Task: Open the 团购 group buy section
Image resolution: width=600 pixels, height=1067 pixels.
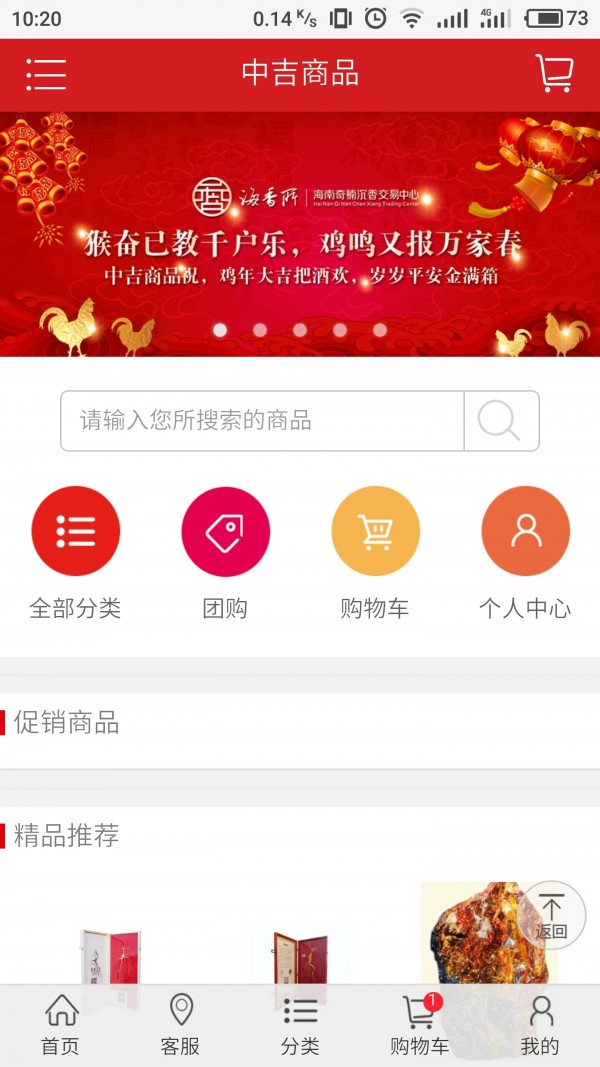Action: [225, 531]
